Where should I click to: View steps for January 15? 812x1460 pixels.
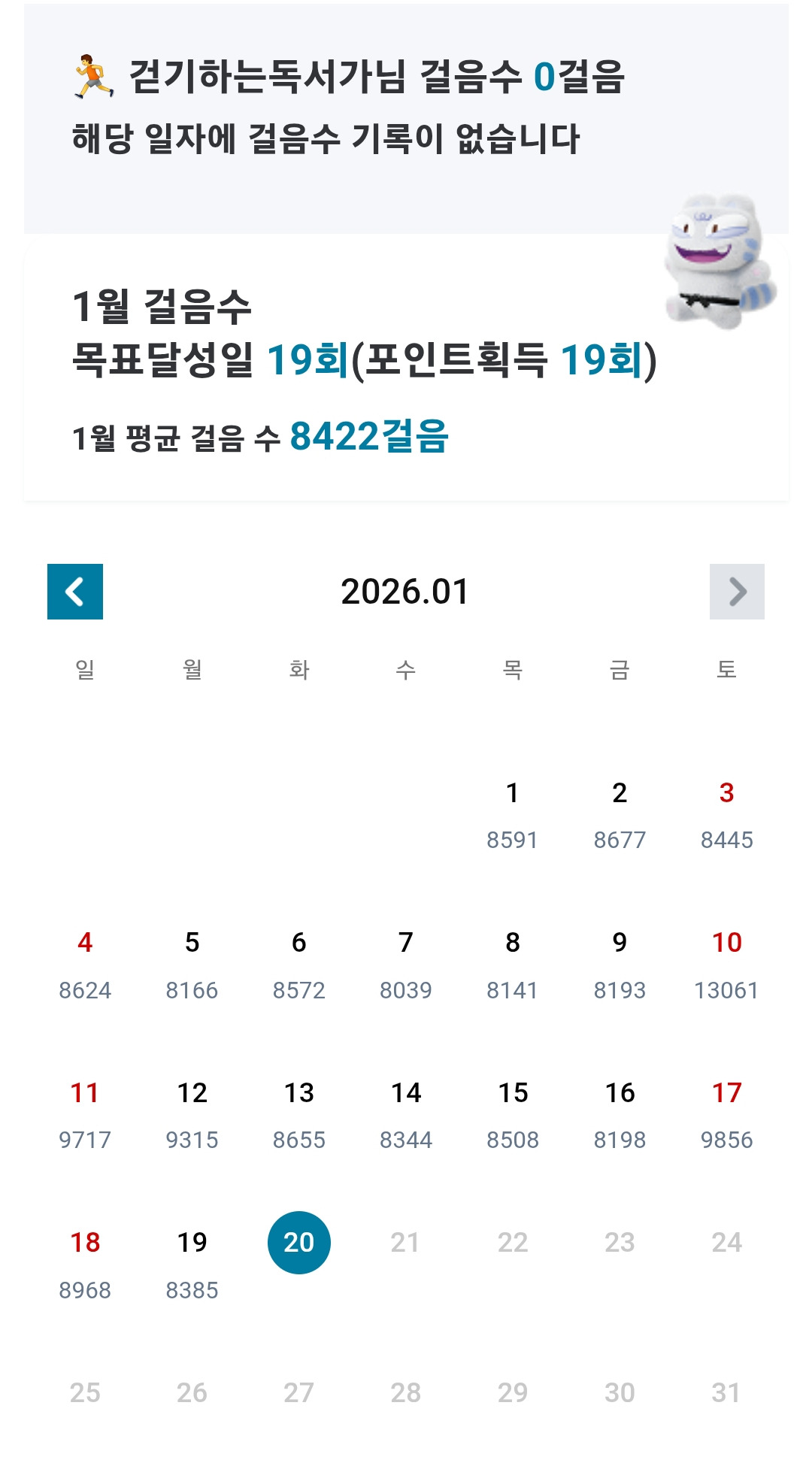(x=513, y=1116)
